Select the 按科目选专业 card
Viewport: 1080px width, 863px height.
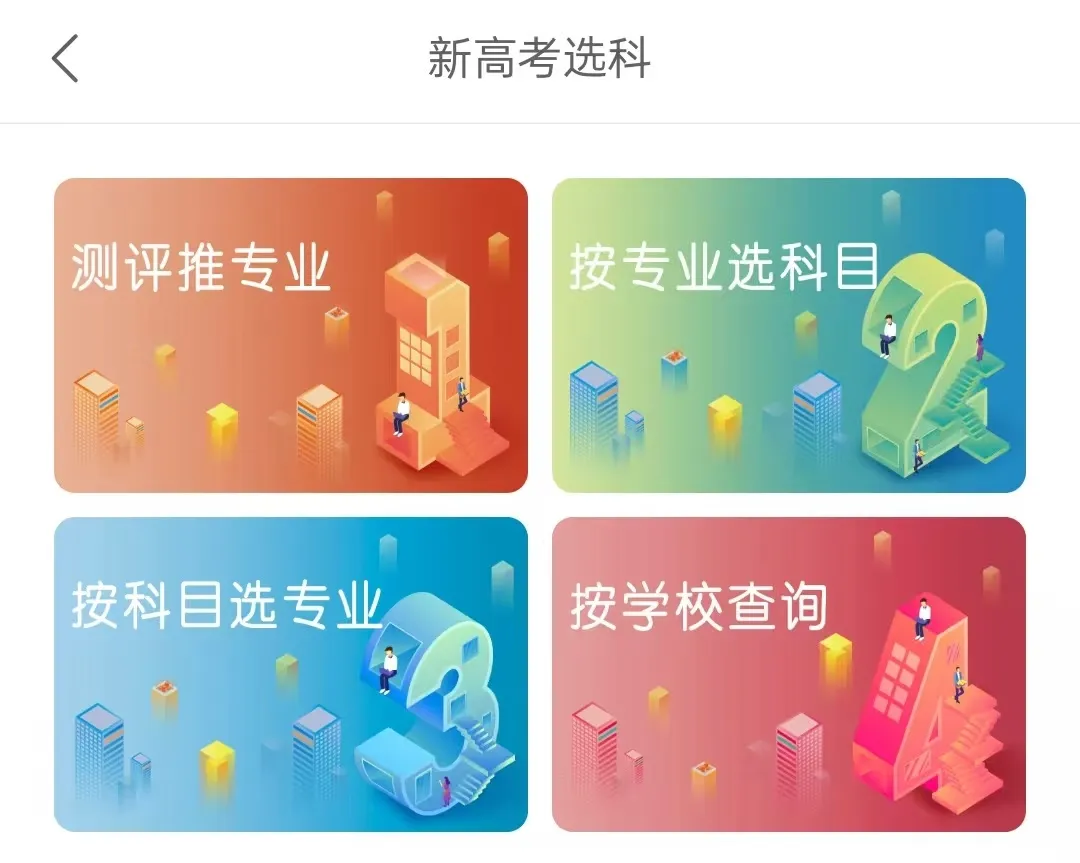coord(290,673)
